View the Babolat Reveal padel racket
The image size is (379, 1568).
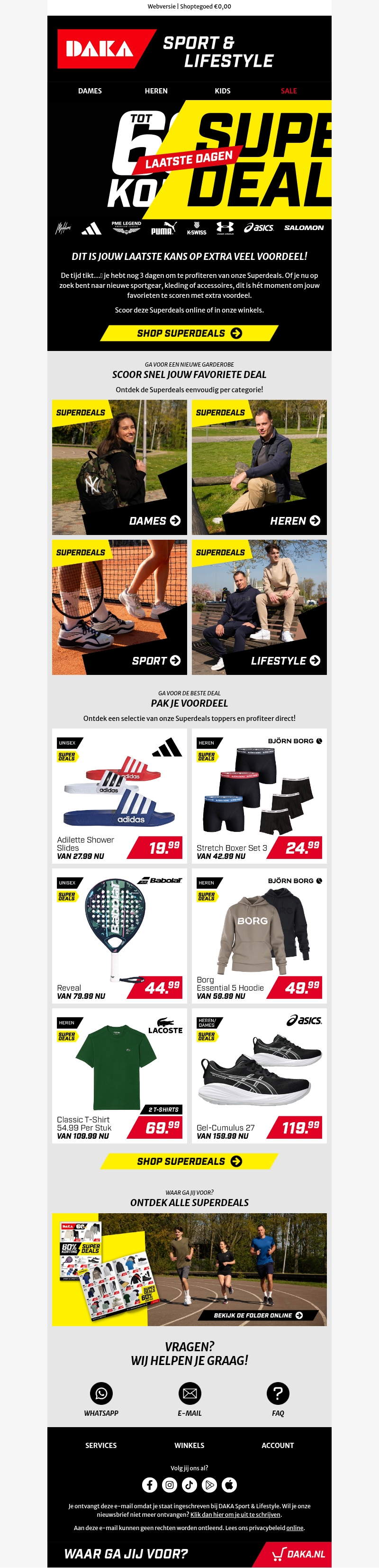tap(119, 936)
